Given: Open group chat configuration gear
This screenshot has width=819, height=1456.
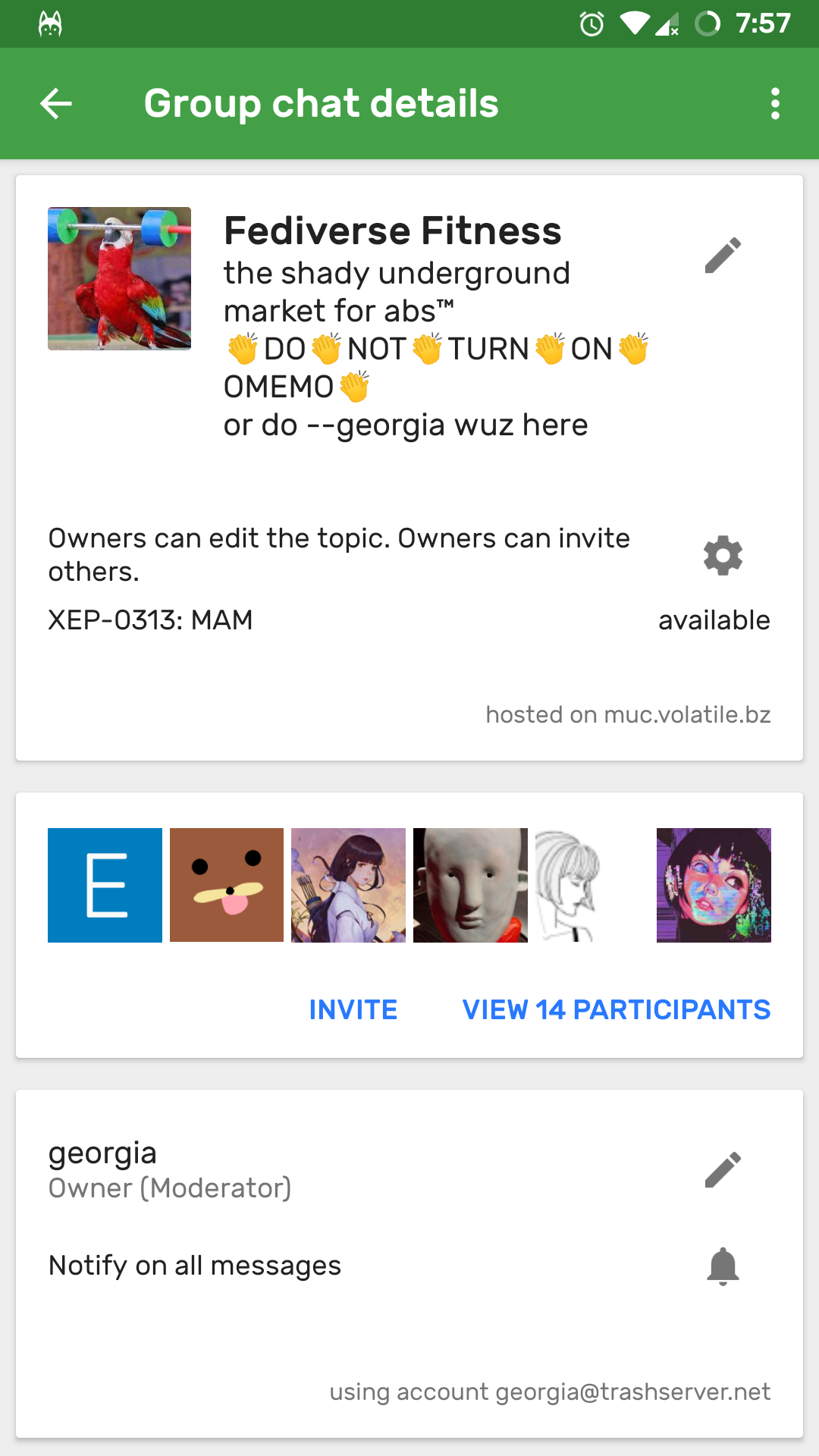Looking at the screenshot, I should 723,556.
